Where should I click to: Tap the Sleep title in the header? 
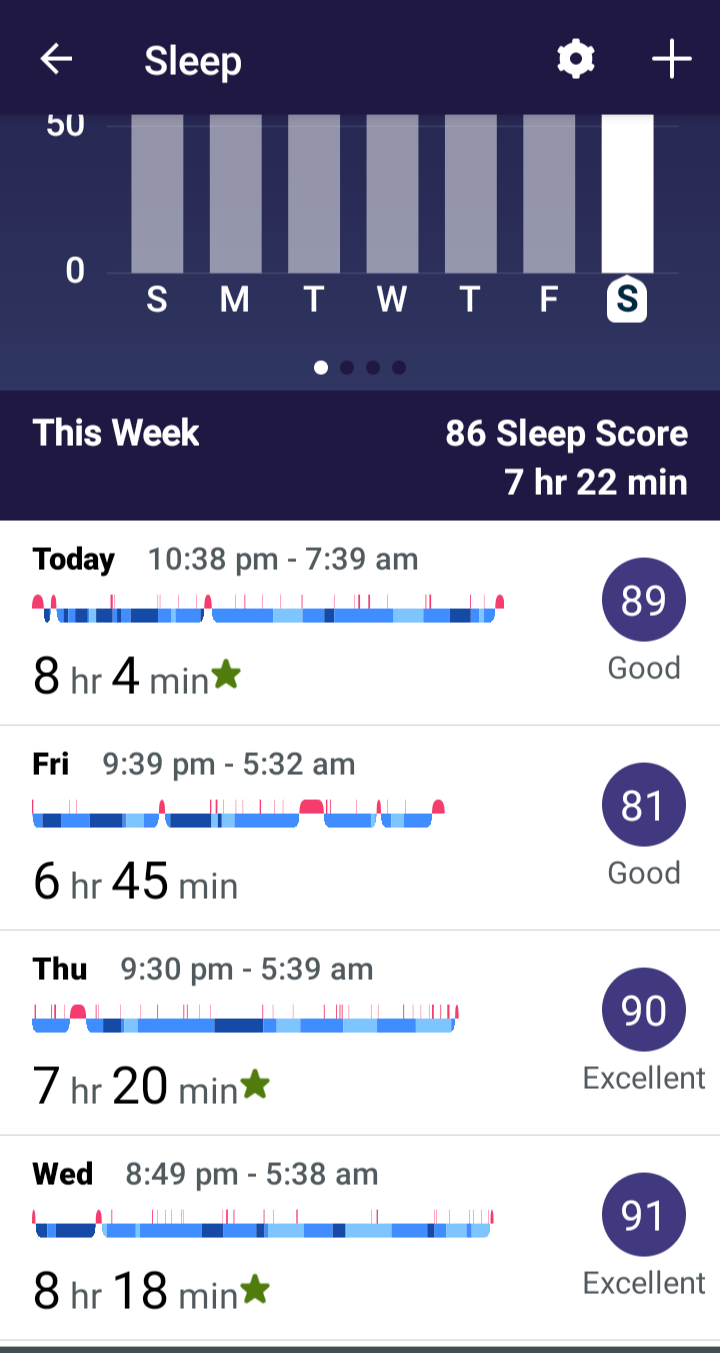pos(193,60)
